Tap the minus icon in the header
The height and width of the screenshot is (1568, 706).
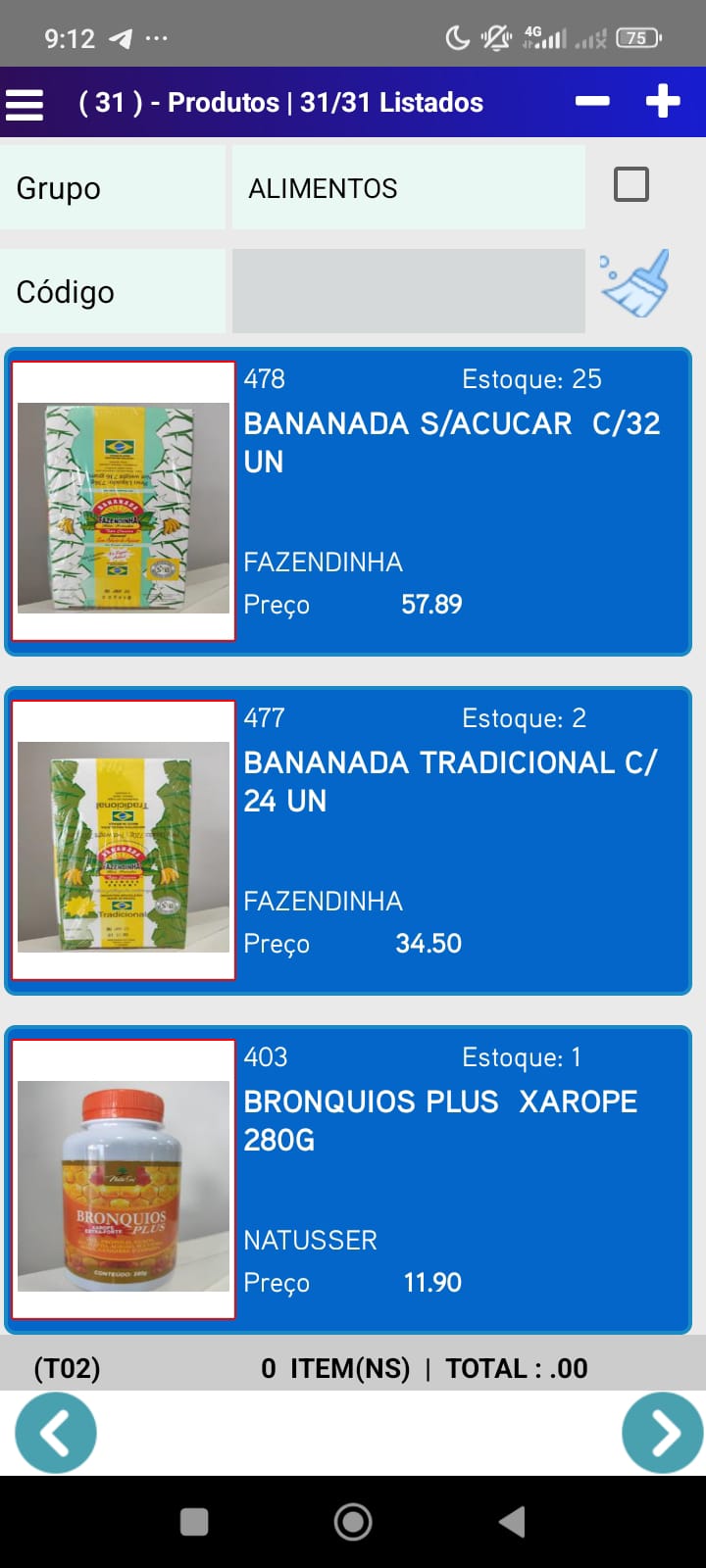click(592, 101)
